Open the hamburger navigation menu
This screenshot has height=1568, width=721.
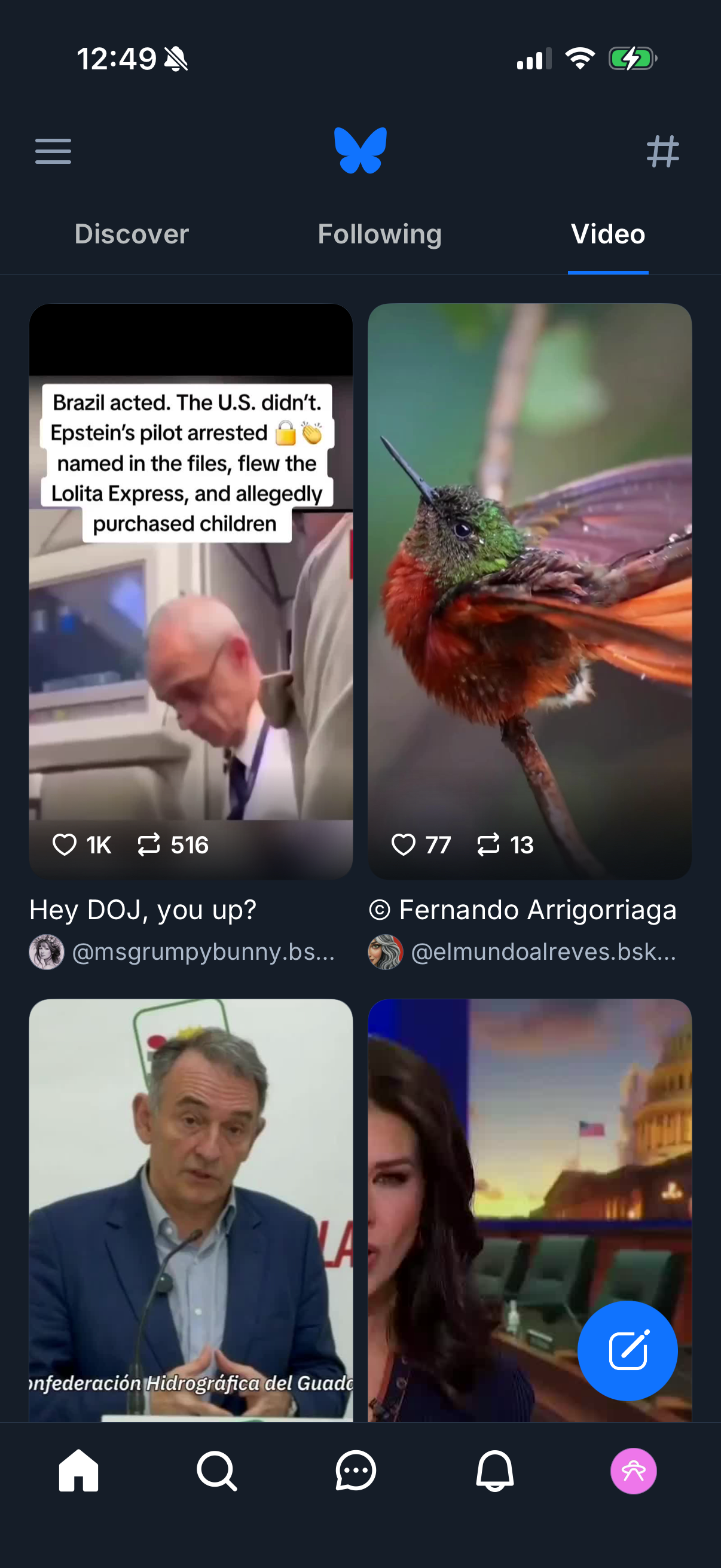(53, 151)
